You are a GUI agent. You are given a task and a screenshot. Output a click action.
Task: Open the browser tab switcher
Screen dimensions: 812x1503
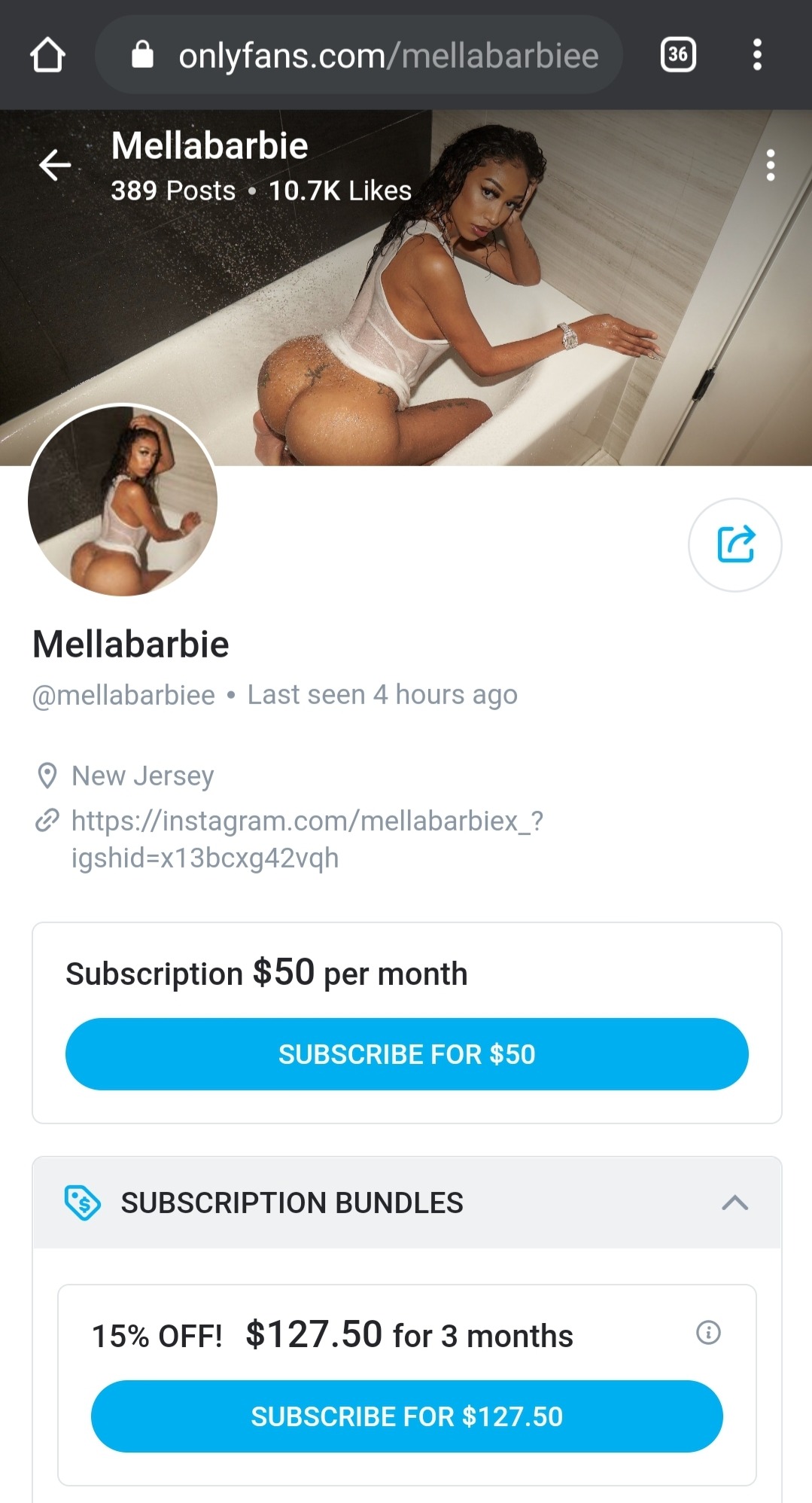(x=677, y=55)
